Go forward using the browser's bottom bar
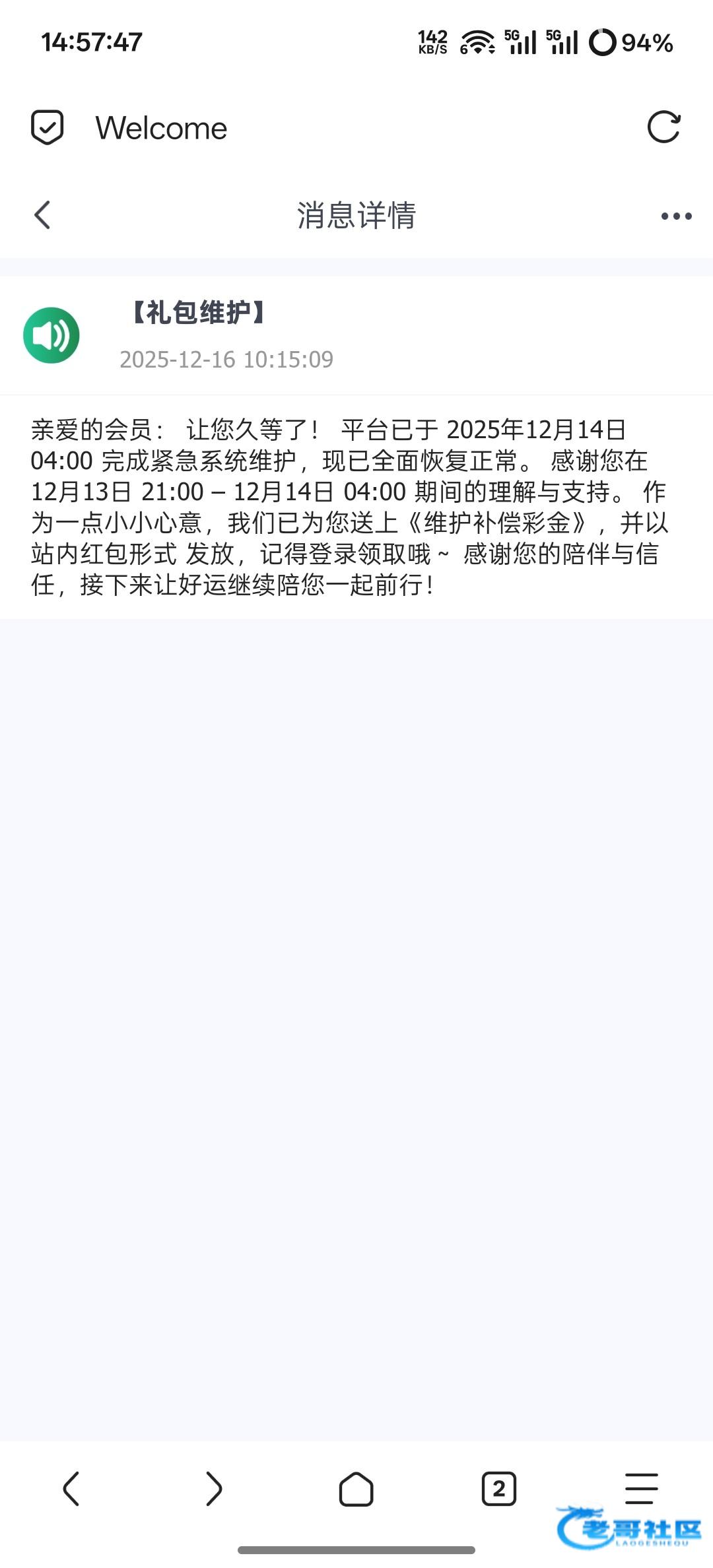Viewport: 713px width, 1568px height. click(213, 1489)
